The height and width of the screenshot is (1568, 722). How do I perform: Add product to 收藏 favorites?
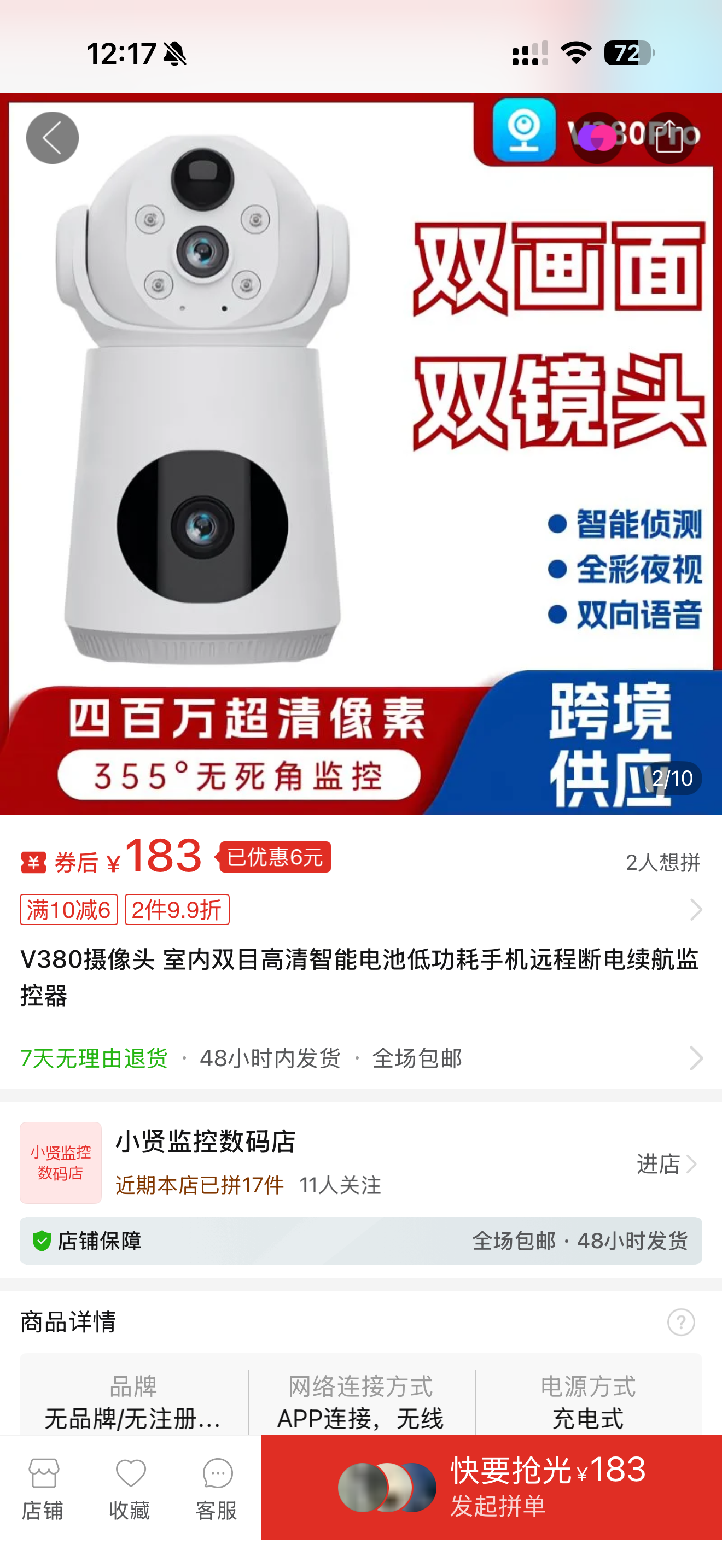click(x=130, y=1489)
